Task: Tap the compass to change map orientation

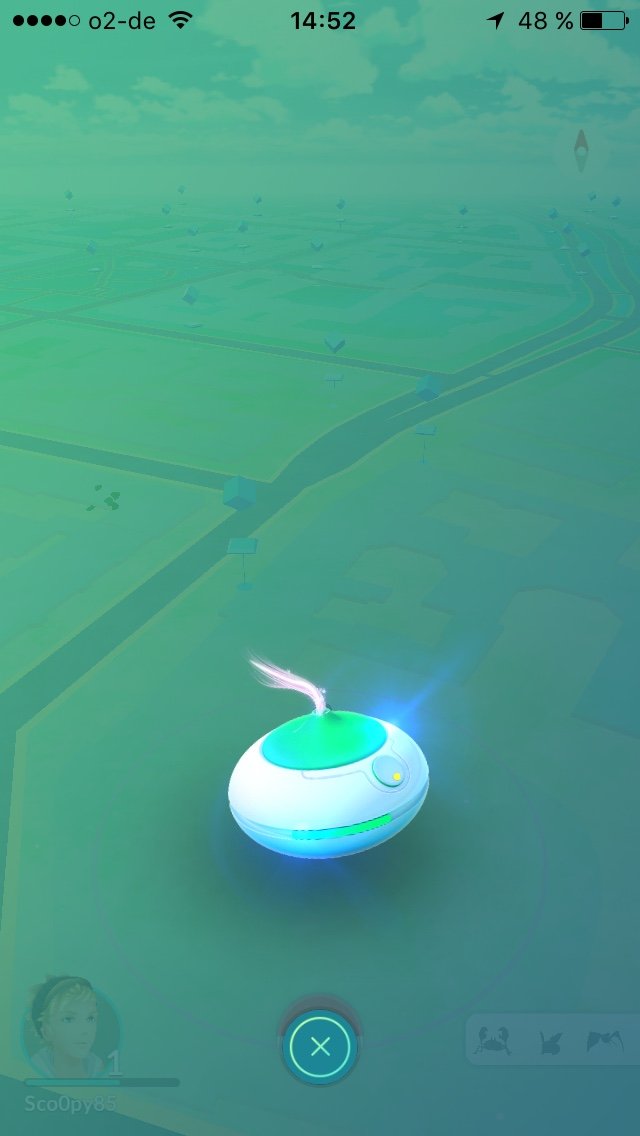Action: (x=581, y=151)
